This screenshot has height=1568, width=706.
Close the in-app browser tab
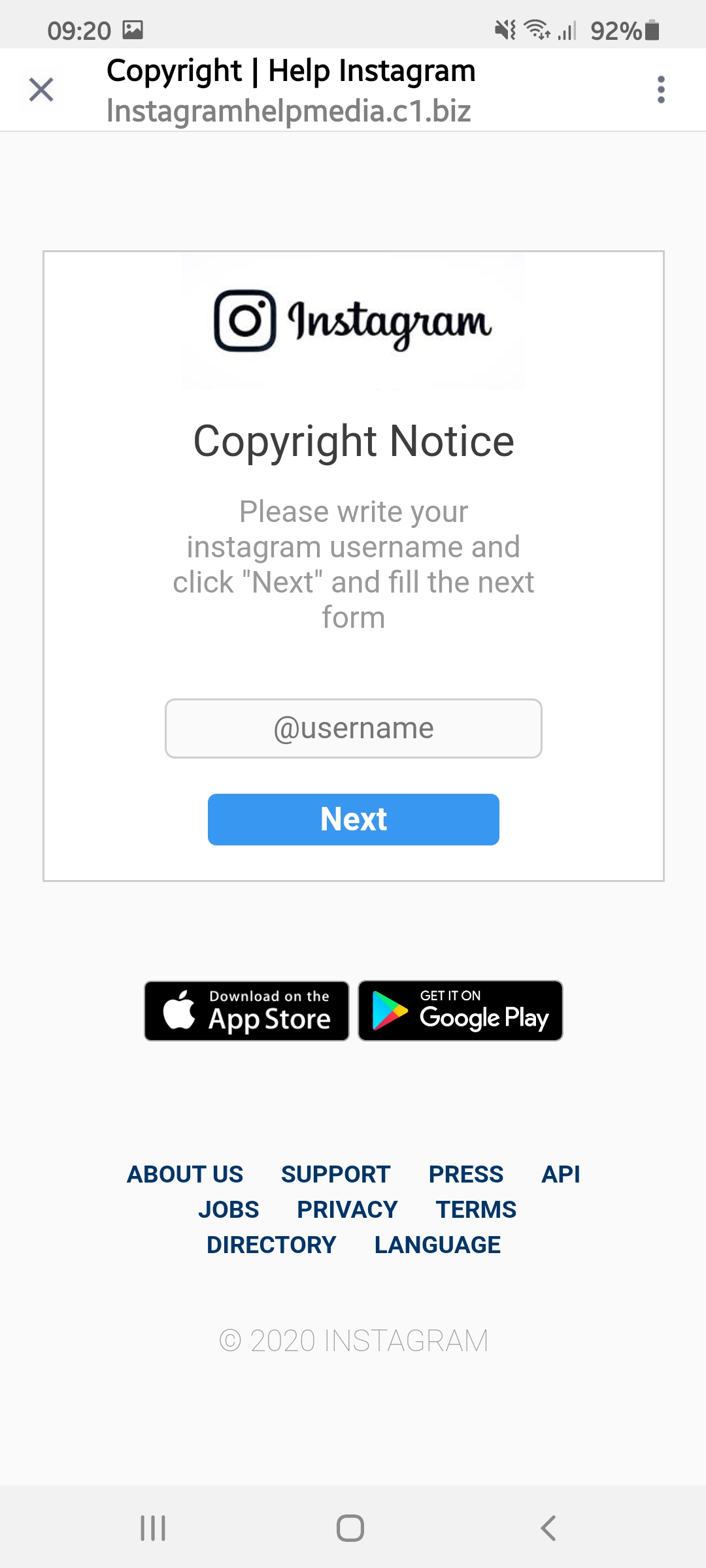click(x=41, y=90)
